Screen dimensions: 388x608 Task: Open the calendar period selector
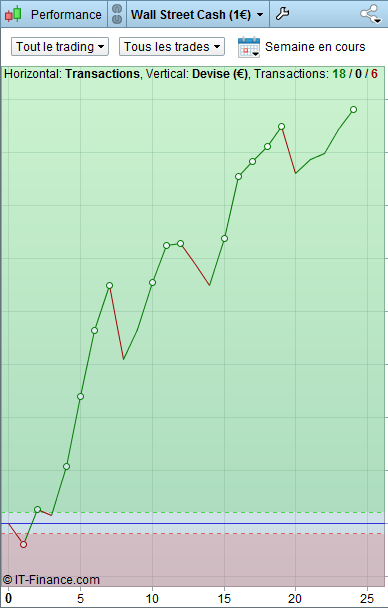coord(248,47)
